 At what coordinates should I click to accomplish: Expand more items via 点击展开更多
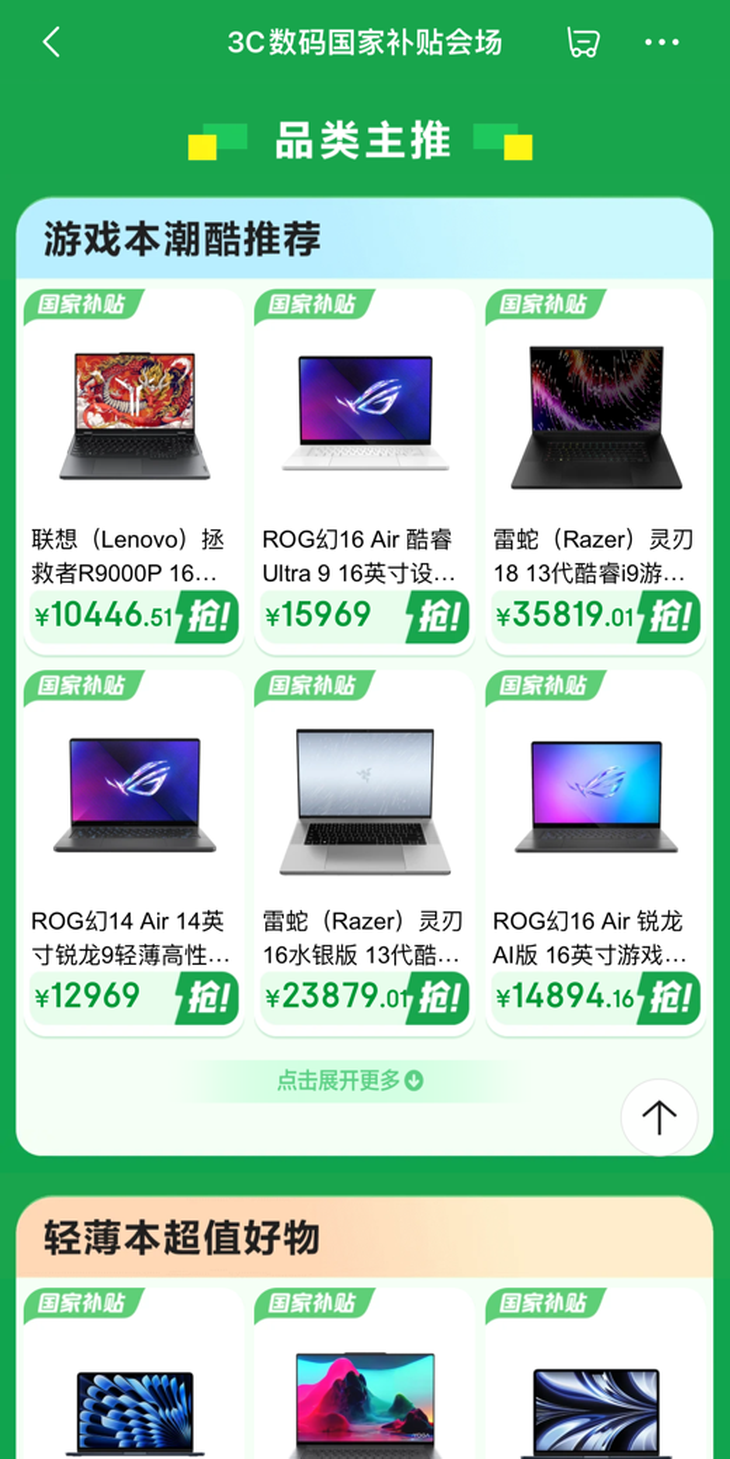[x=350, y=1080]
